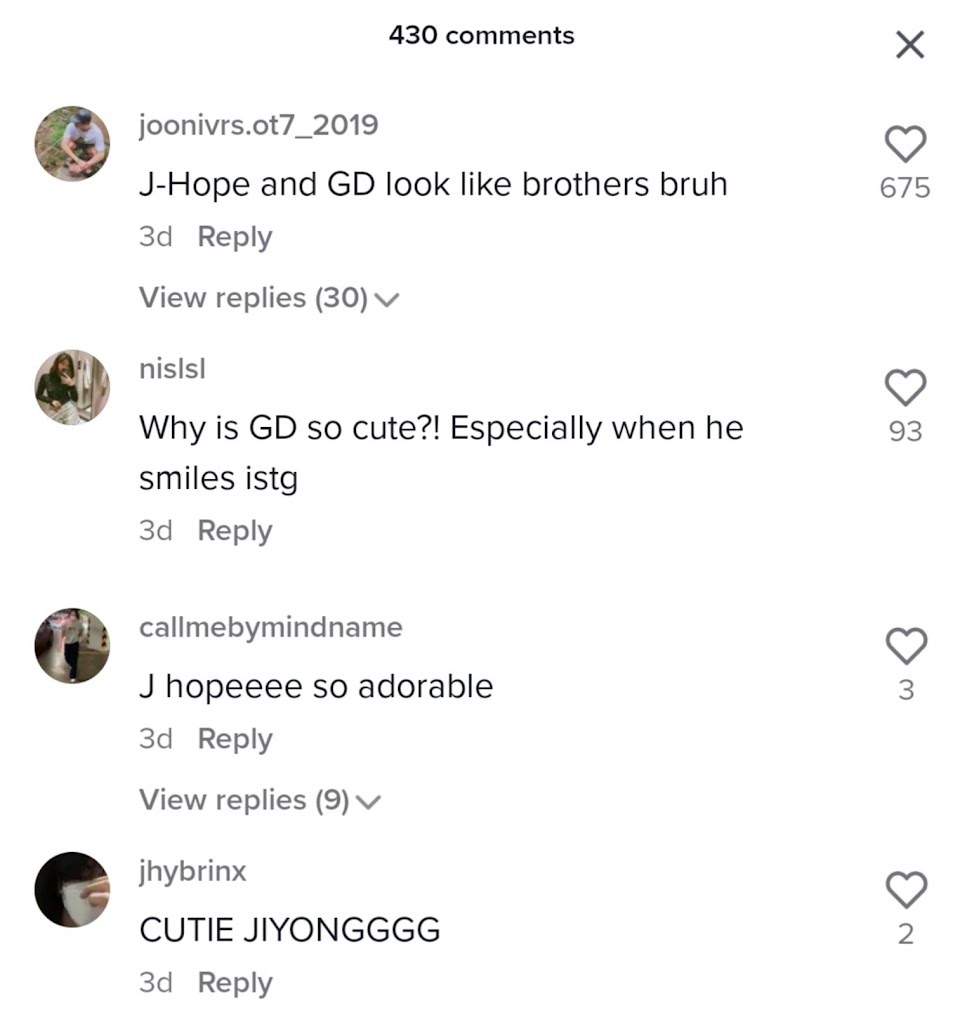Viewport: 960px width, 1015px height.
Task: Reply to jhybrinx's comment
Action: point(234,983)
